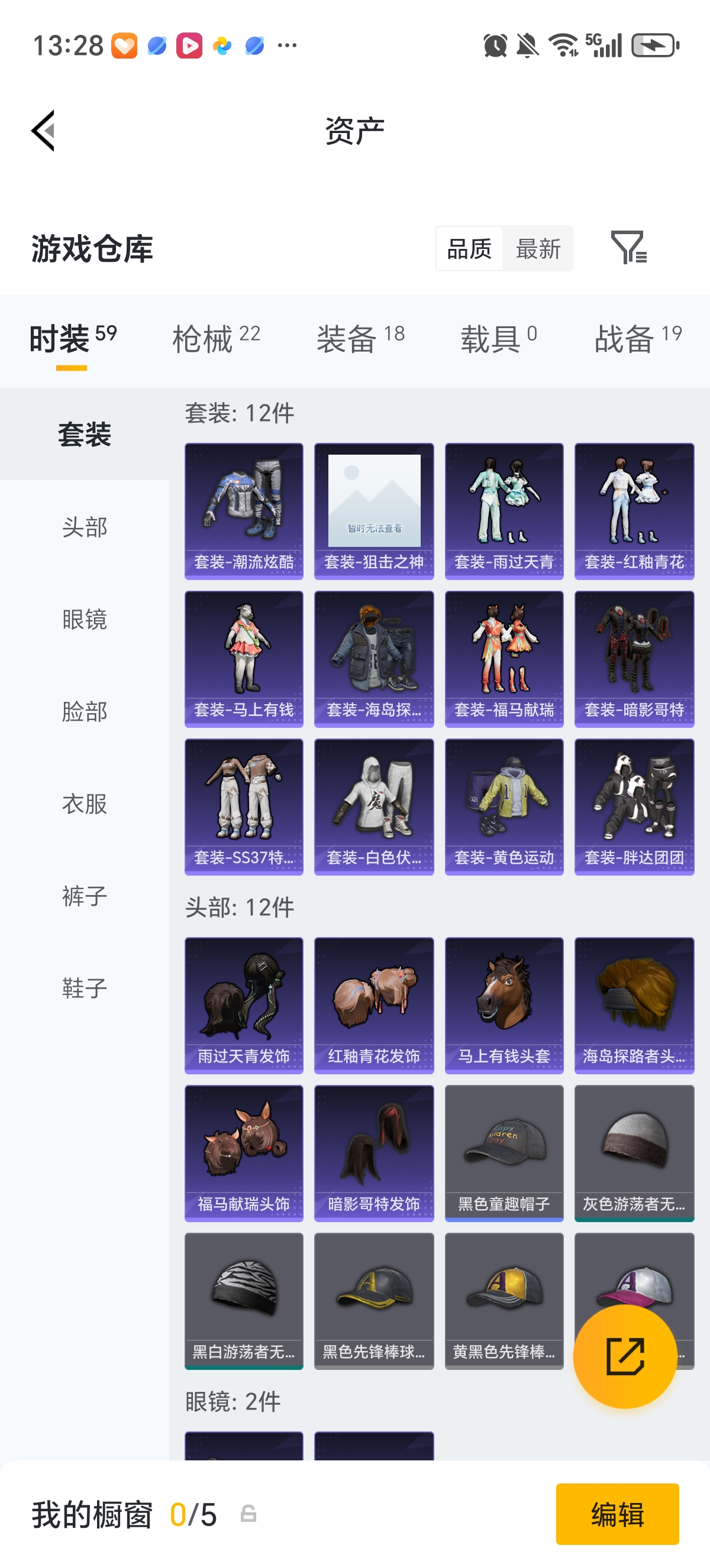710x1568 pixels.
Task: Open the 套装-暗影哥特 outfit
Action: [634, 659]
